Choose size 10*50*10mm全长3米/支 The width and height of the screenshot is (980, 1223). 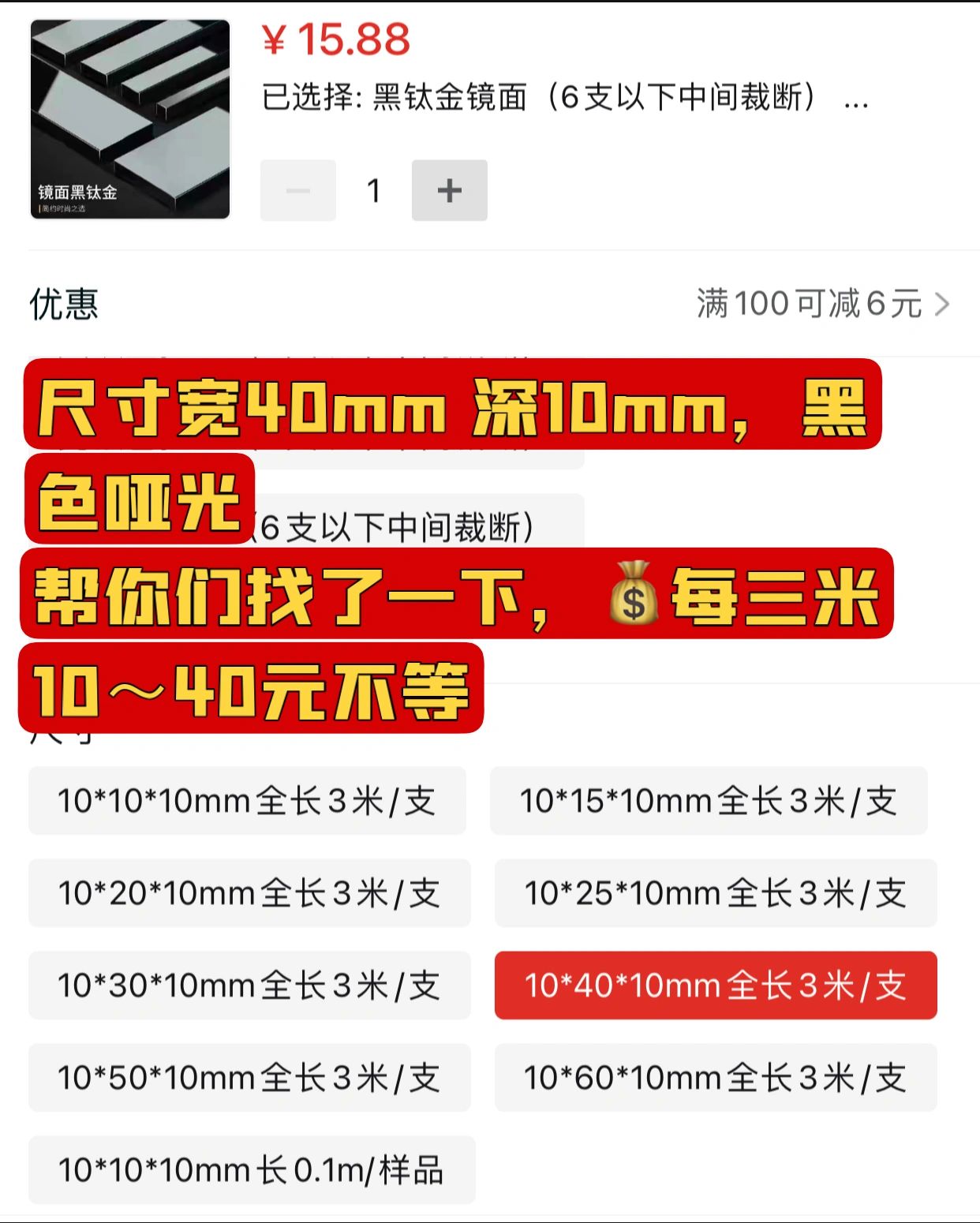[x=249, y=1078]
